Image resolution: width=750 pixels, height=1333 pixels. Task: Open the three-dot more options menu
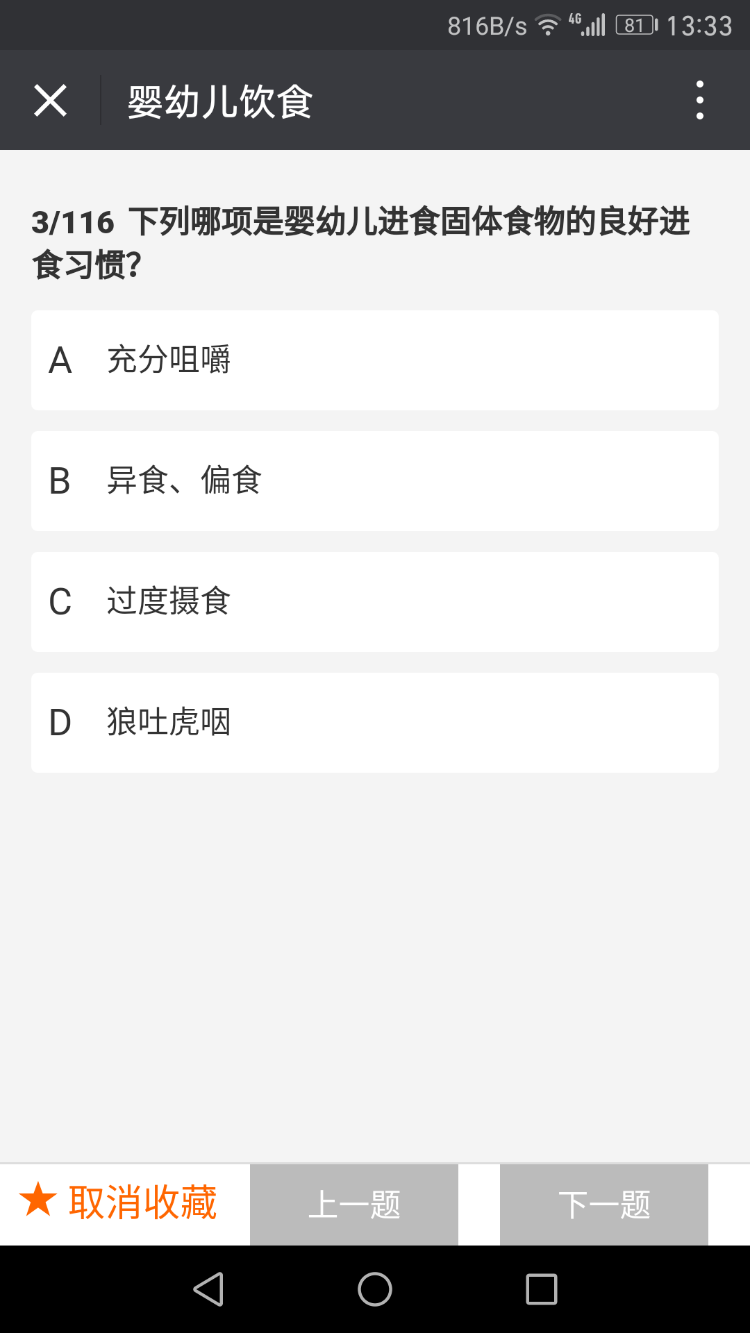coord(699,100)
